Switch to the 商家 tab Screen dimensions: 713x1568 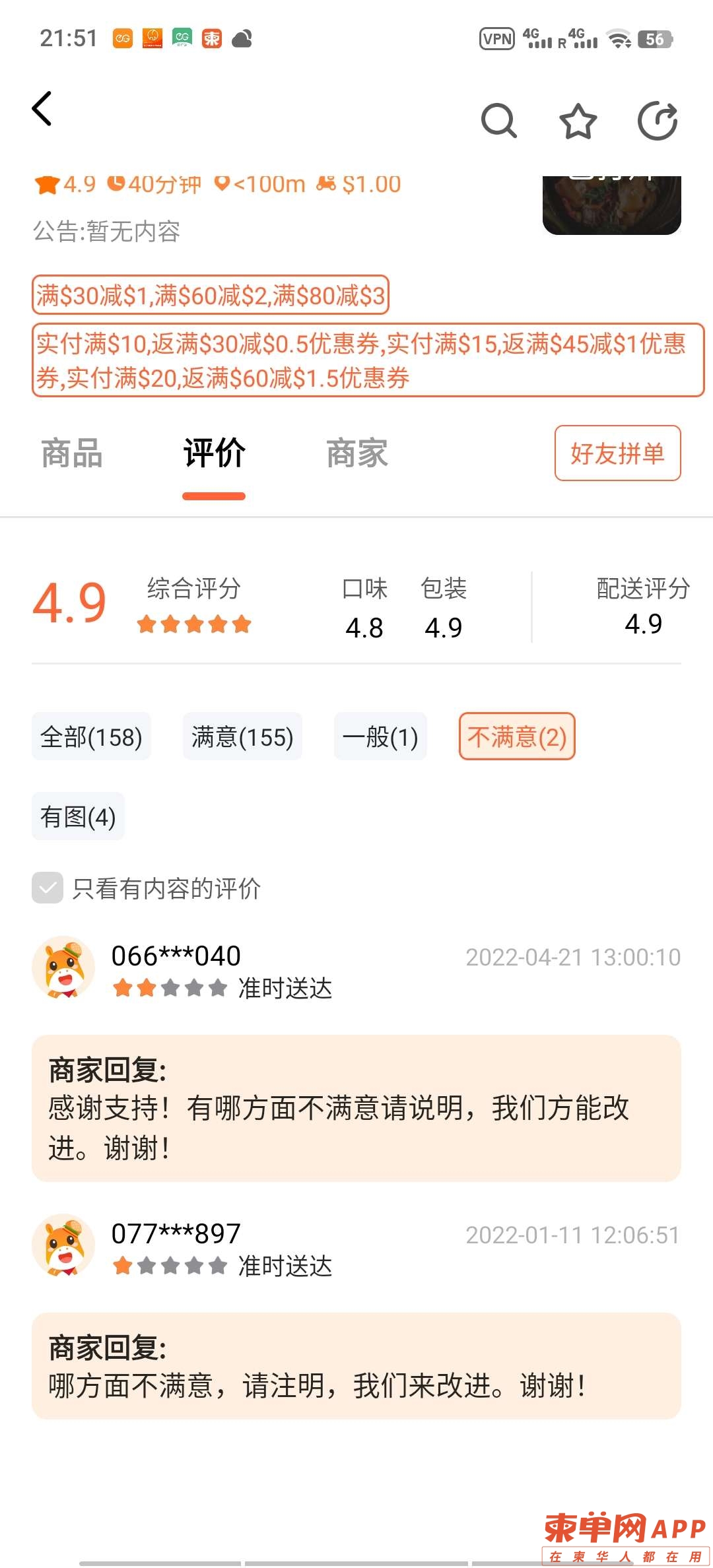(x=356, y=454)
